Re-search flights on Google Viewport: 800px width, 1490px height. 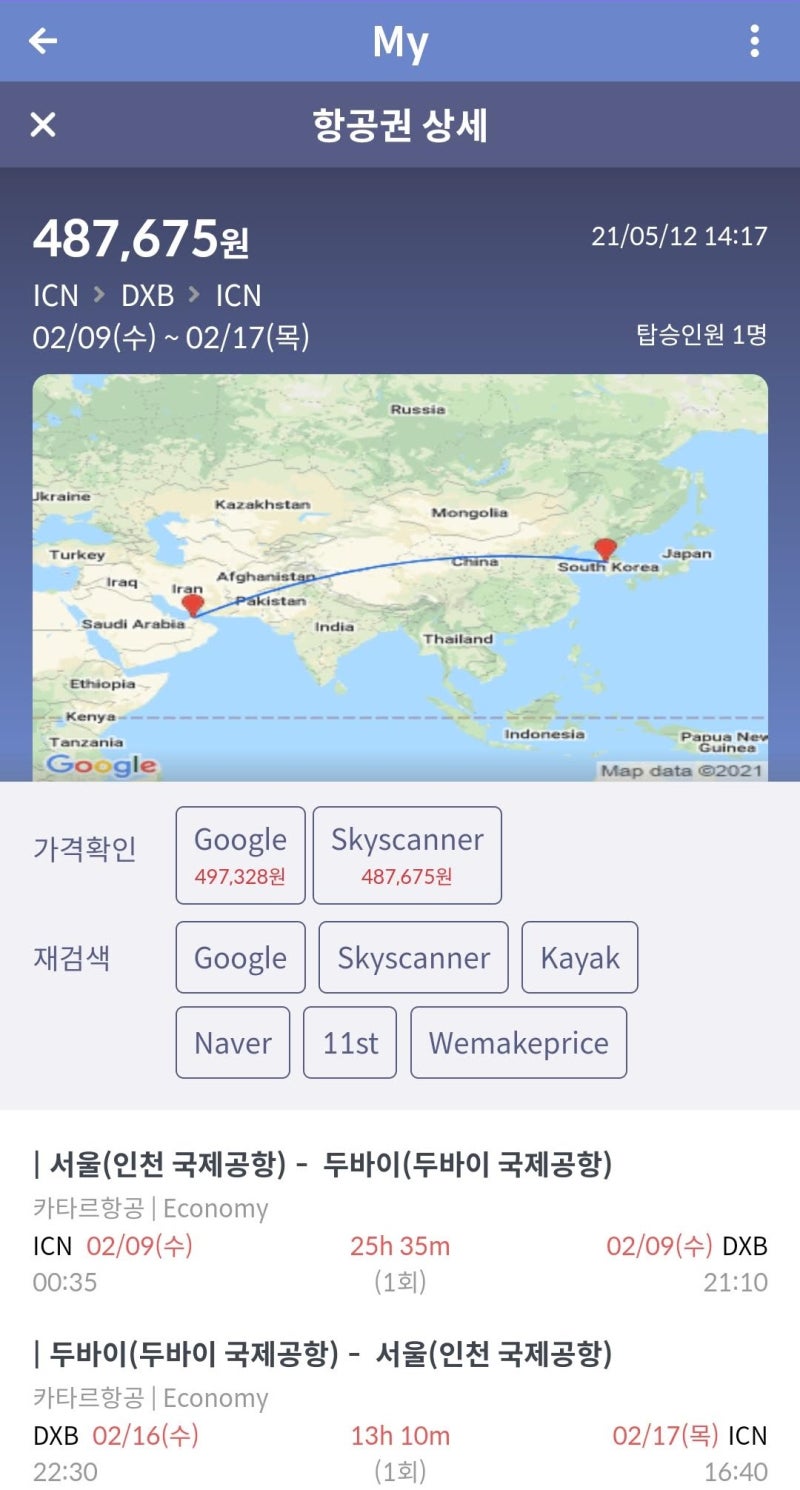(239, 957)
